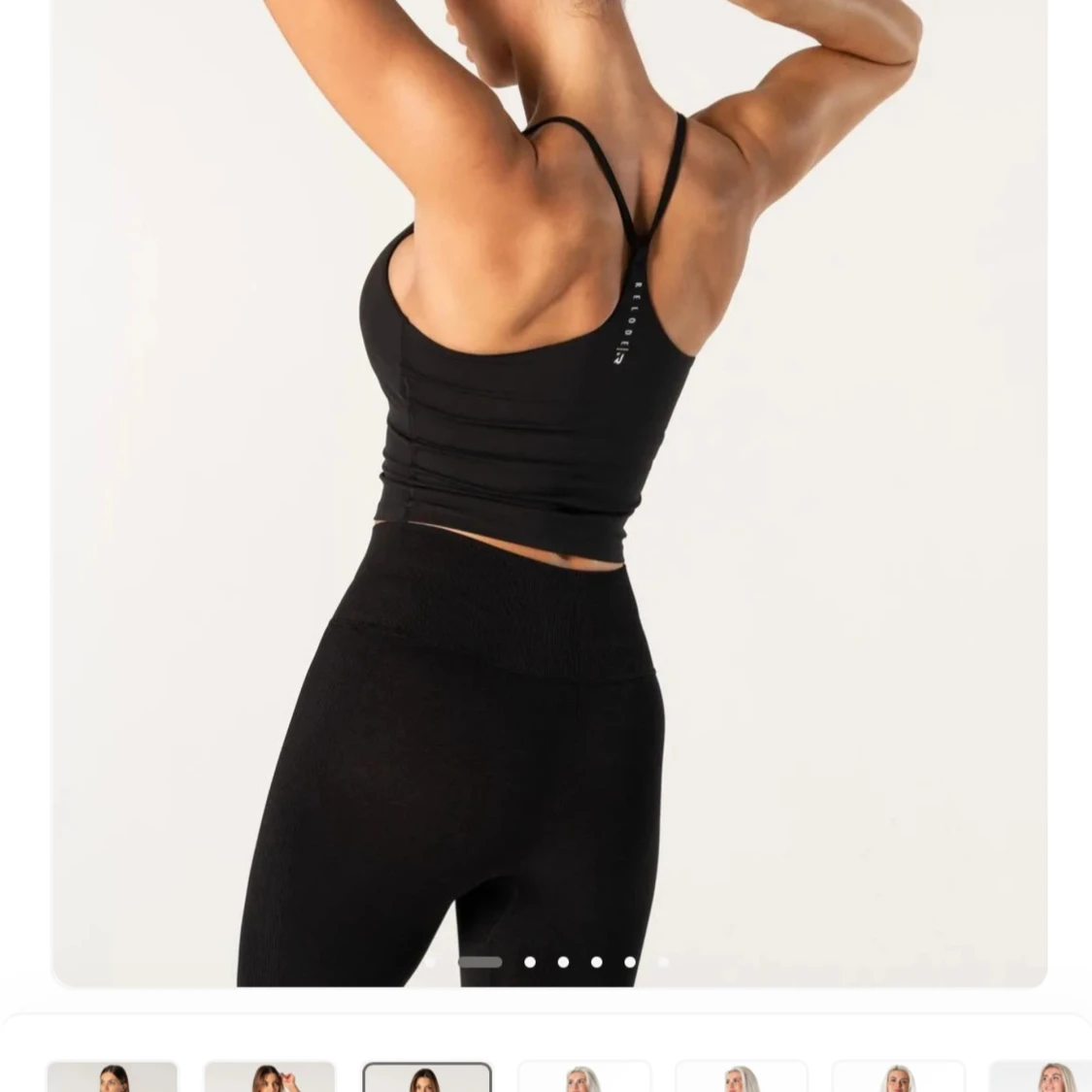Jump to the seventh, partly visible thumbnail

[x=1043, y=1076]
